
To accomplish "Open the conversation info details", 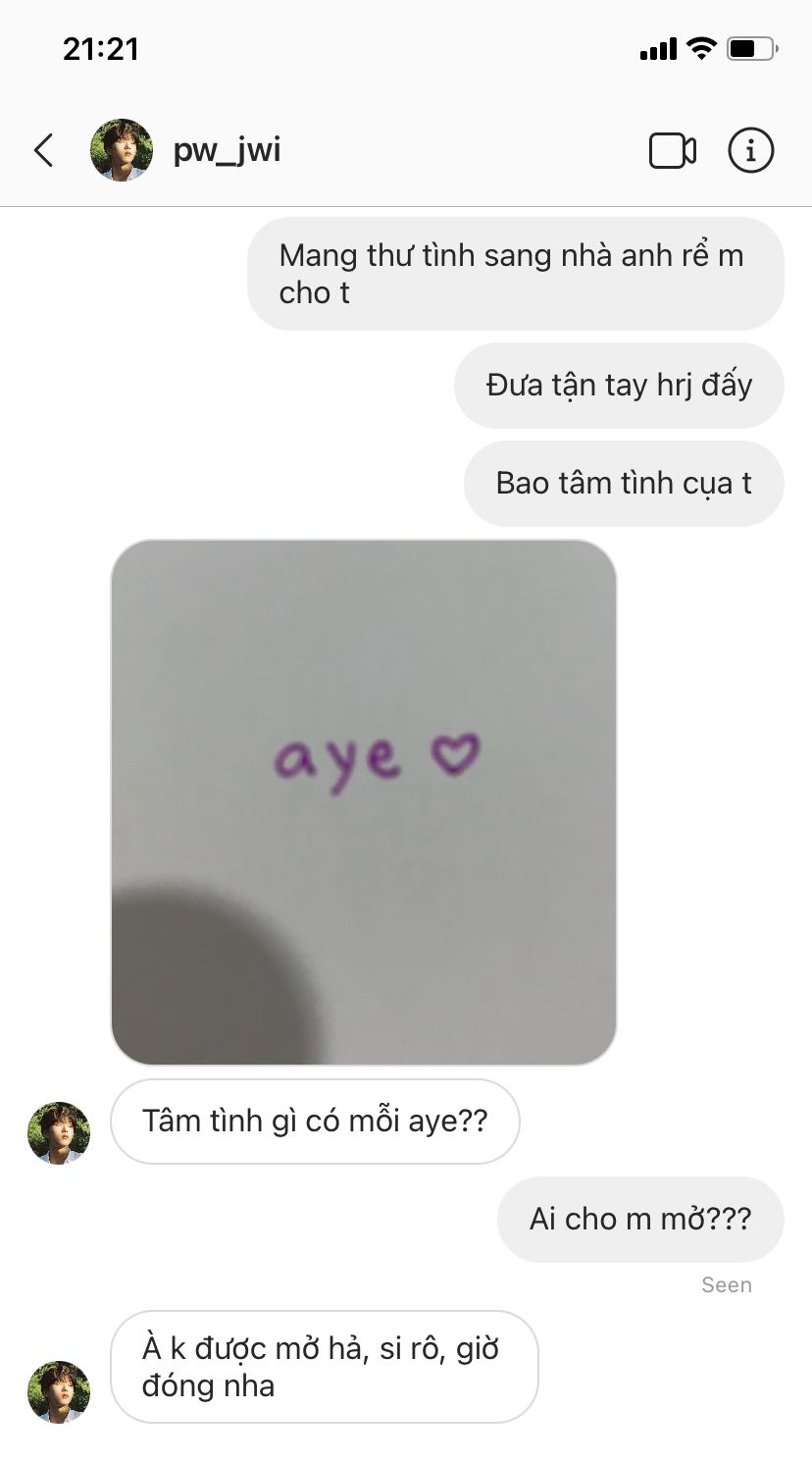I will coord(751,150).
